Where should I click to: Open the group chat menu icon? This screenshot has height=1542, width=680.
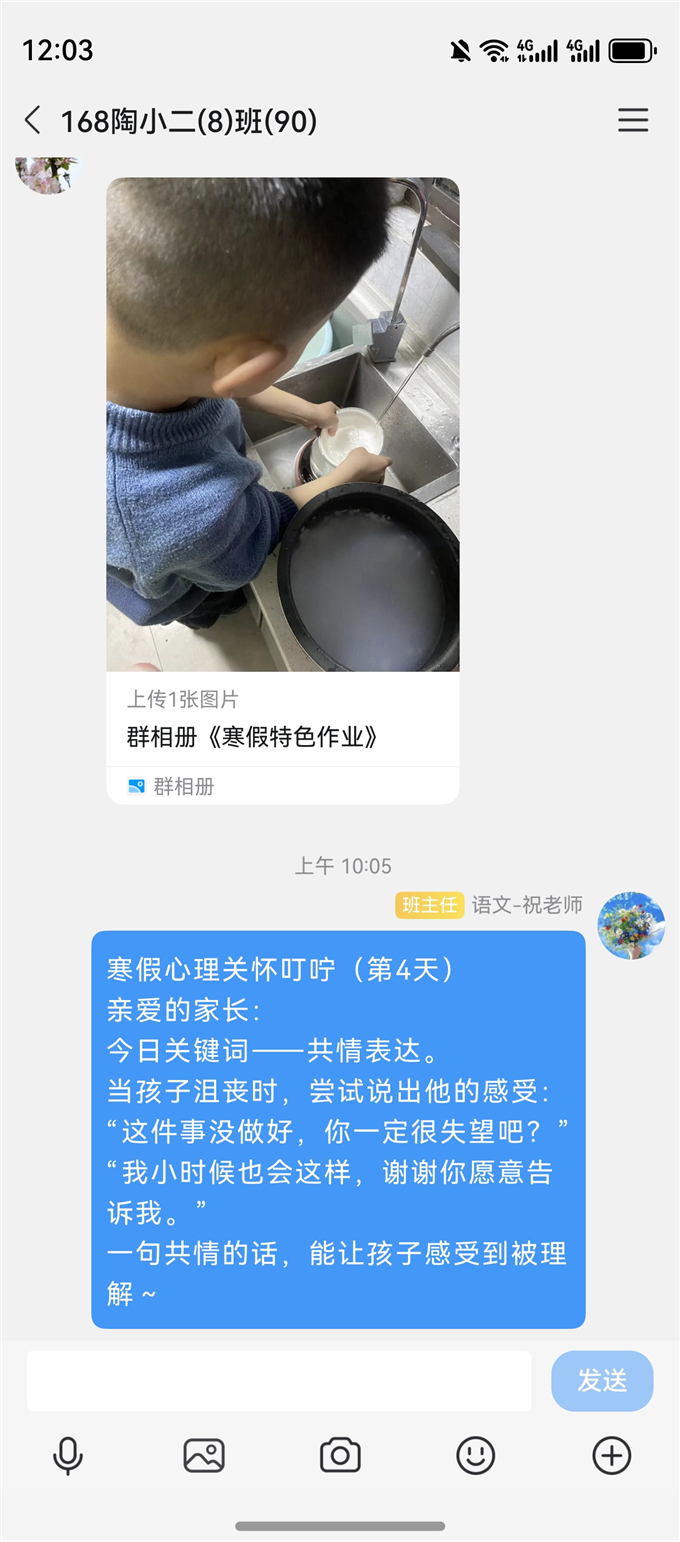click(x=633, y=121)
